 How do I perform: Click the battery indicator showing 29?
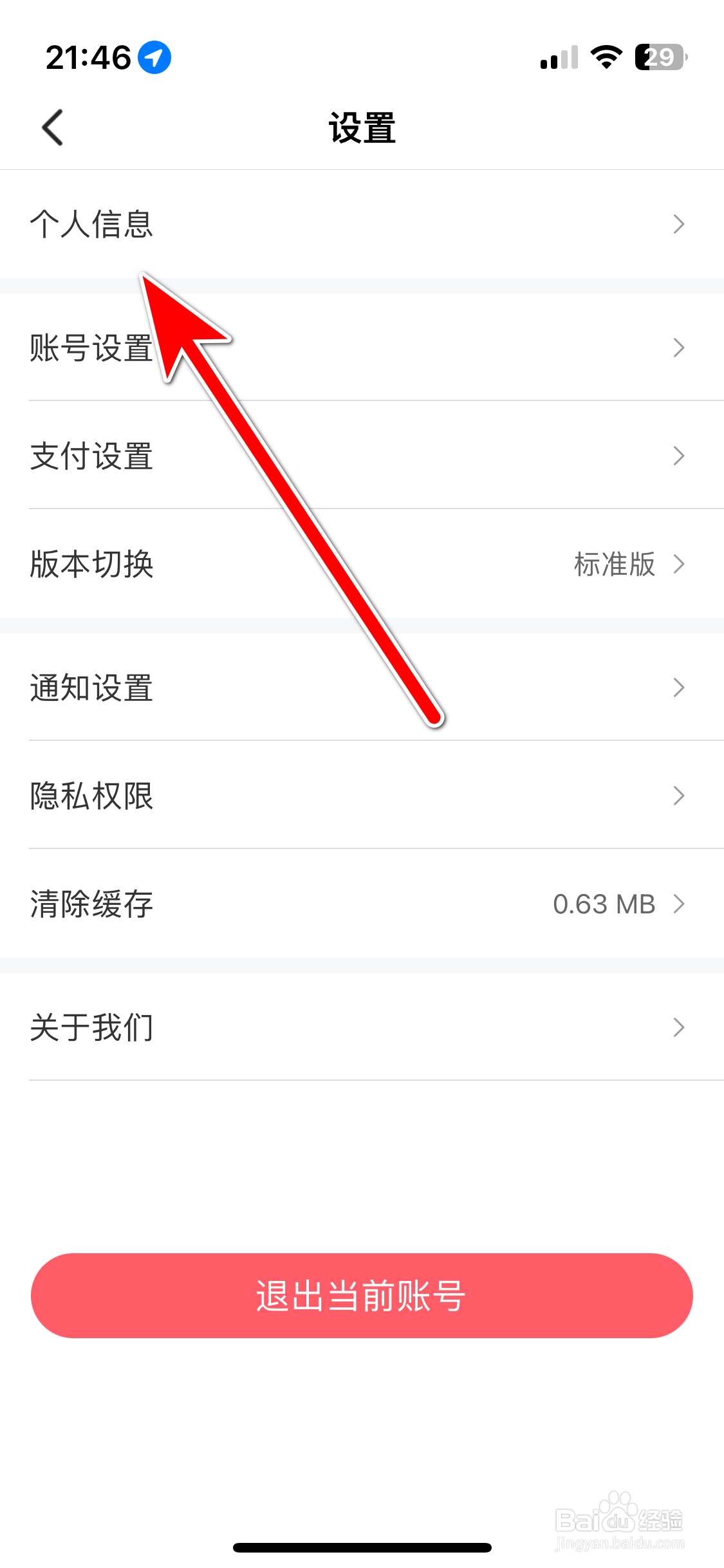[x=658, y=58]
